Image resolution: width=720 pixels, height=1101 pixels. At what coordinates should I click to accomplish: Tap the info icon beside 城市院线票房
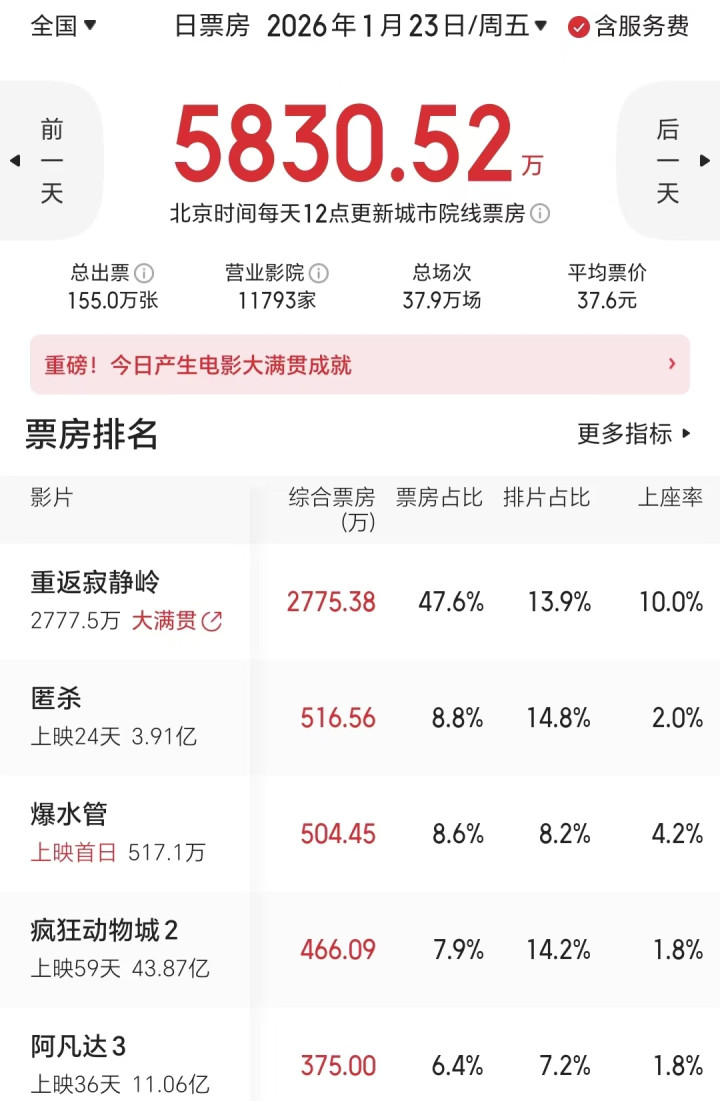(x=540, y=214)
